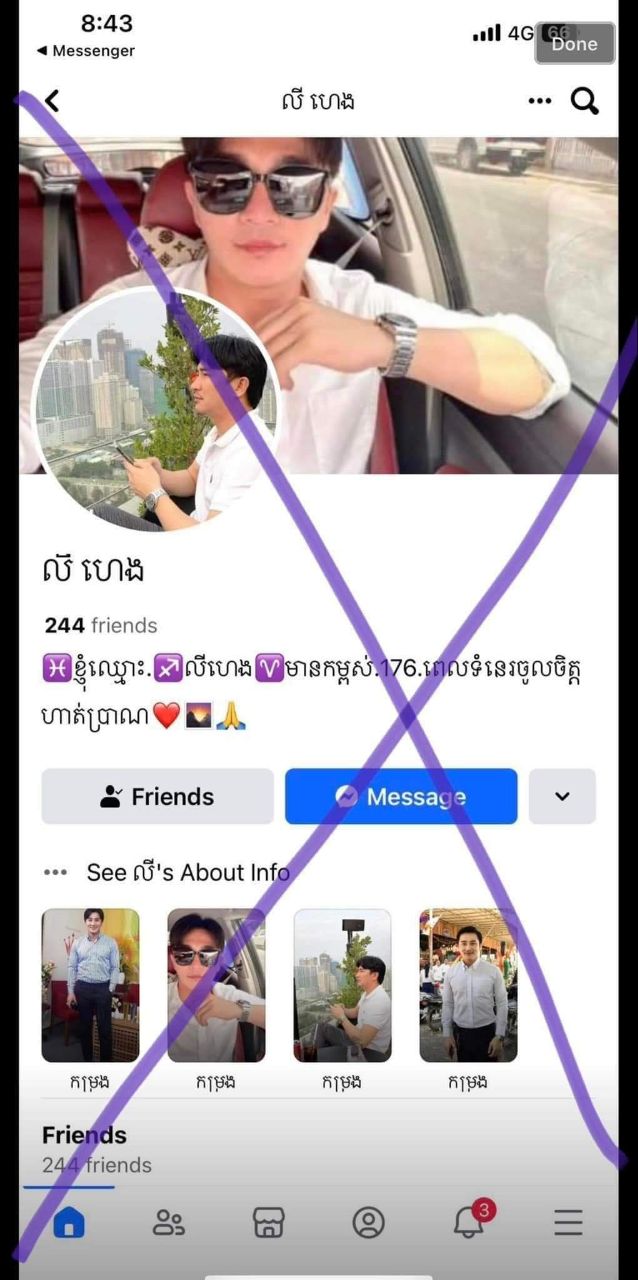Send a Message to this profile
638x1280 pixels.
click(400, 796)
